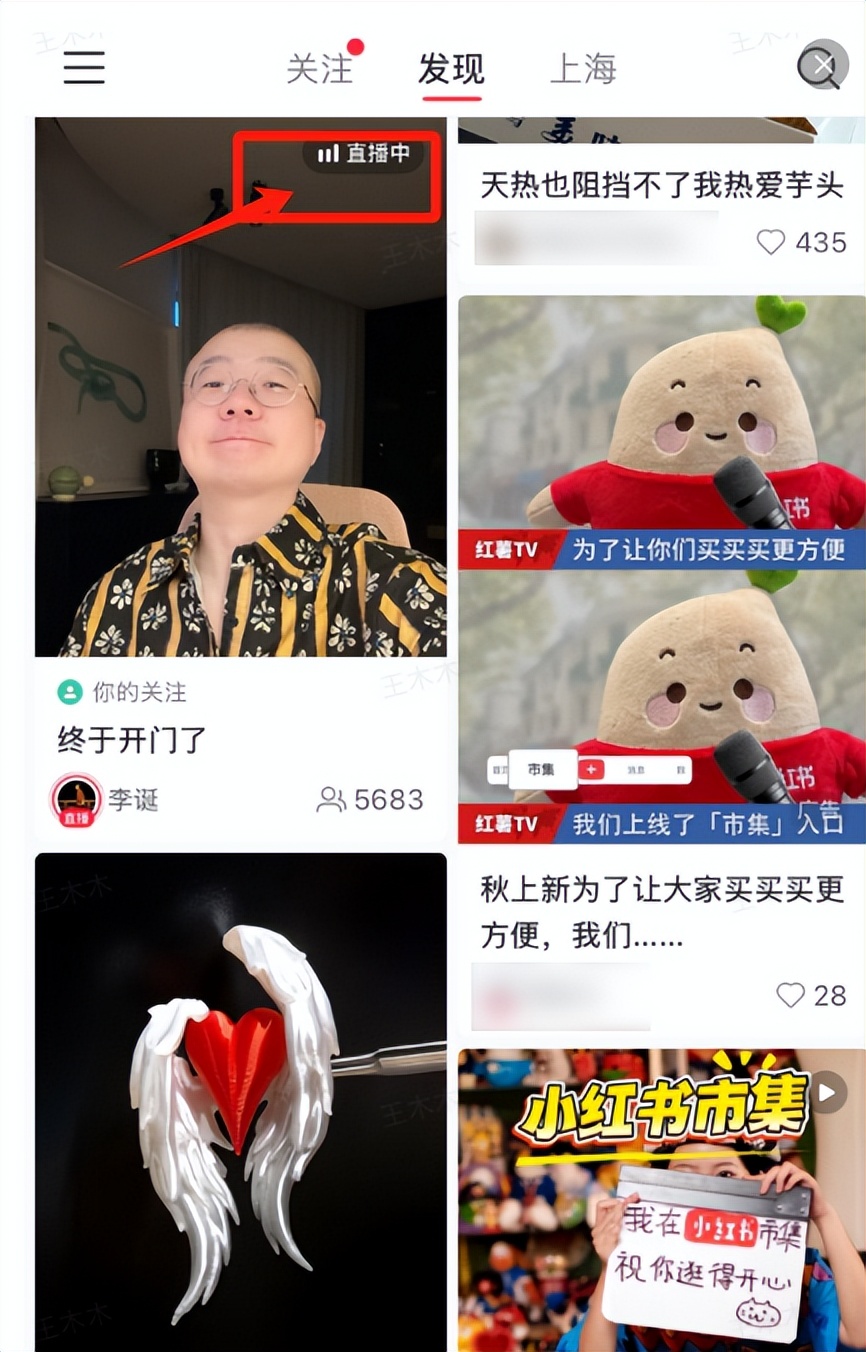Click the red plus icon in the 市集 preview
Screen dimensions: 866x1352
click(x=589, y=769)
